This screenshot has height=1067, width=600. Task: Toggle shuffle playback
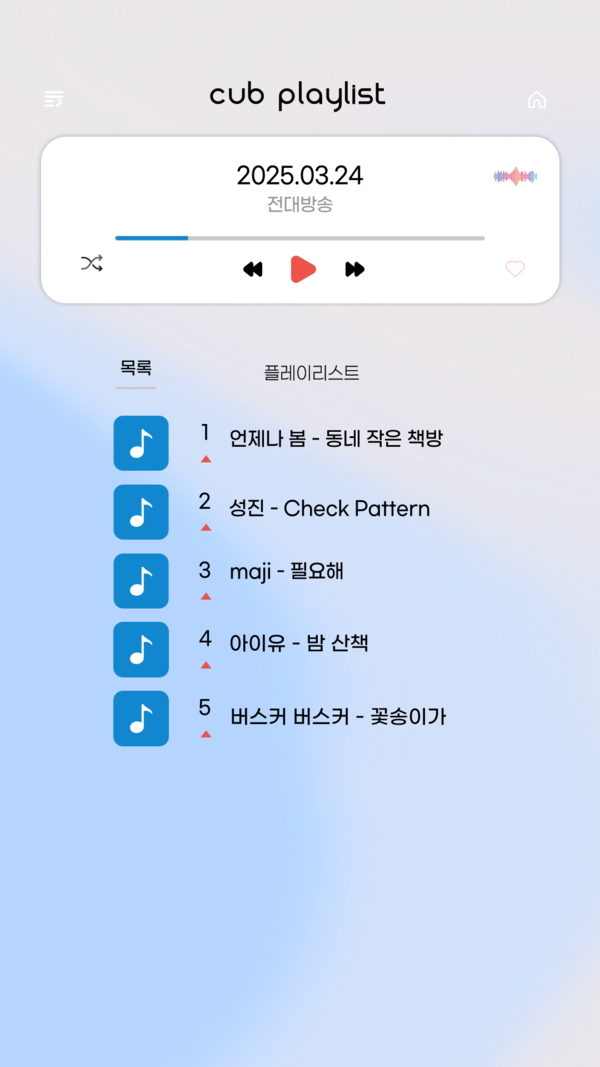pos(92,264)
